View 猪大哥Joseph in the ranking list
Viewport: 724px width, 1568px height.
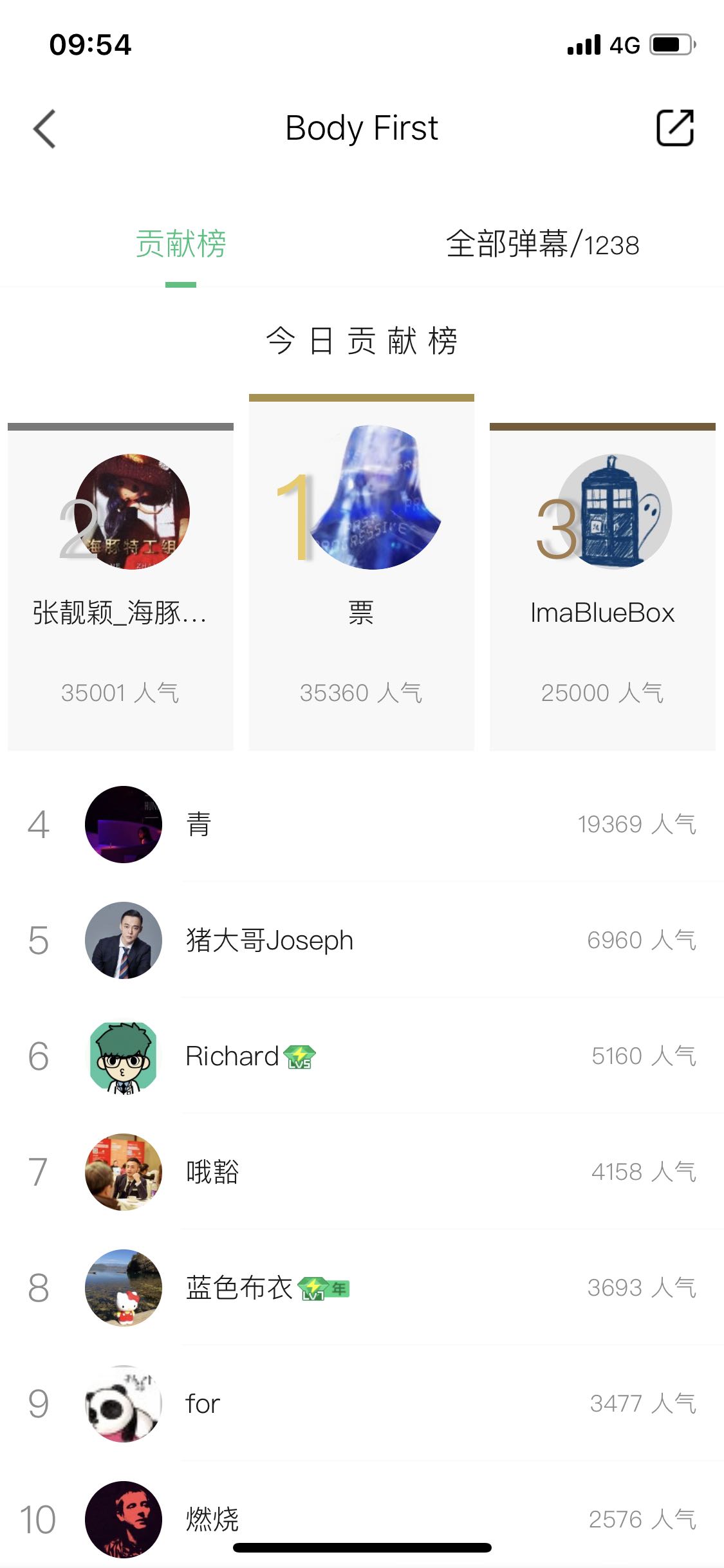pos(362,940)
